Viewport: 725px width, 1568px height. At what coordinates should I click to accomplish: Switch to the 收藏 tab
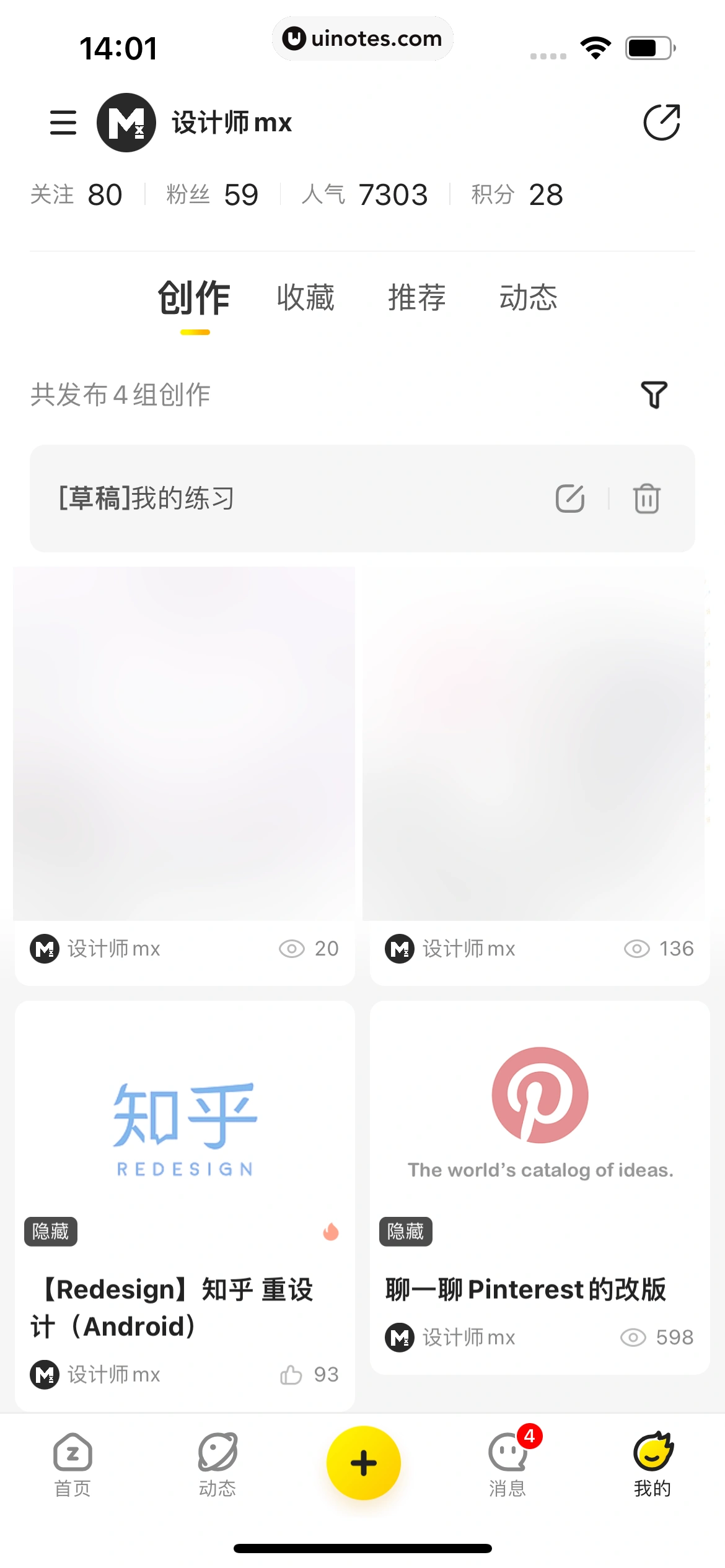(307, 298)
